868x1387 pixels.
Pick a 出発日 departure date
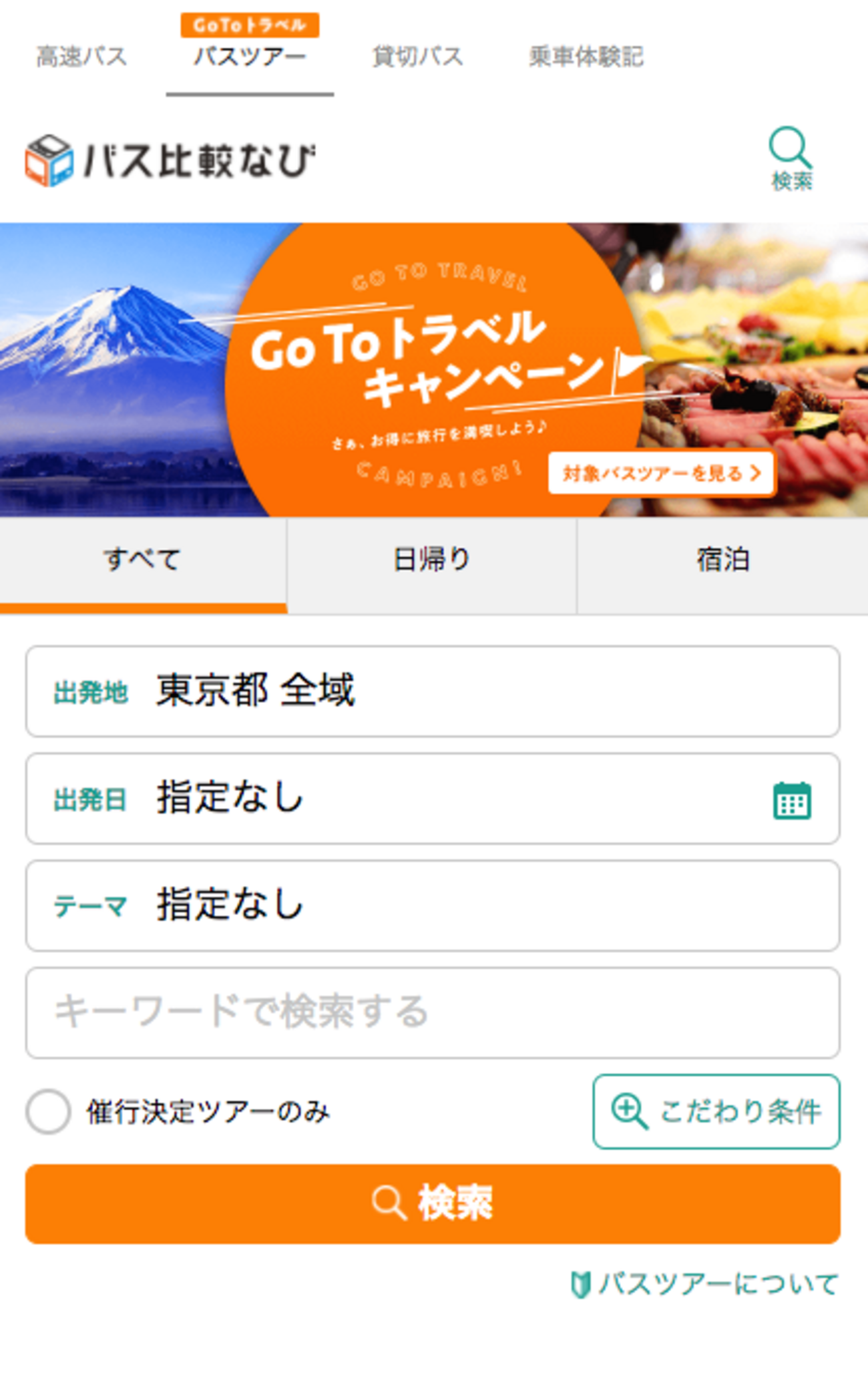coord(433,799)
